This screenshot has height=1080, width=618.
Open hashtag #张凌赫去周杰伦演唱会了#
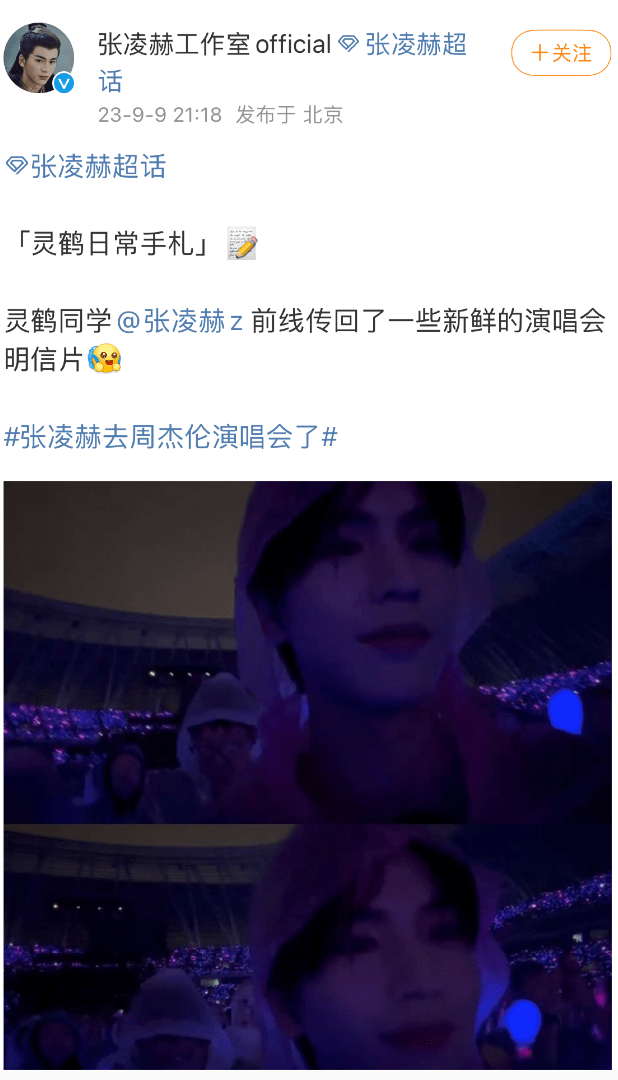tap(171, 437)
